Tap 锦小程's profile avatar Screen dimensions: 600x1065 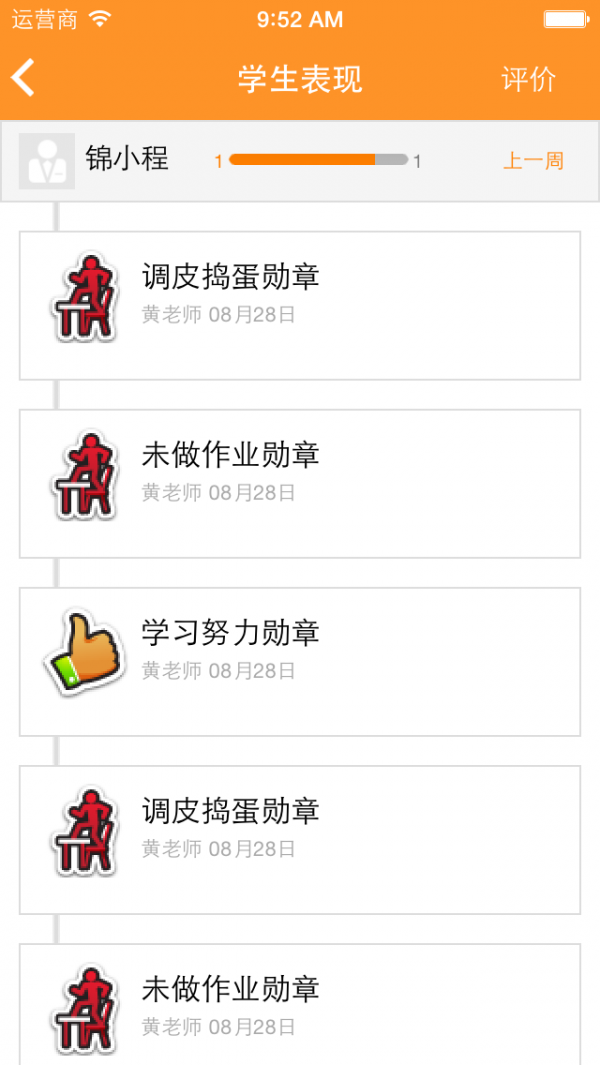[x=47, y=161]
